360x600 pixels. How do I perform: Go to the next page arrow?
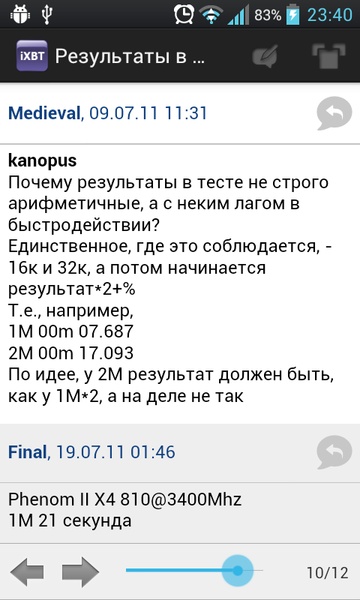tap(80, 572)
